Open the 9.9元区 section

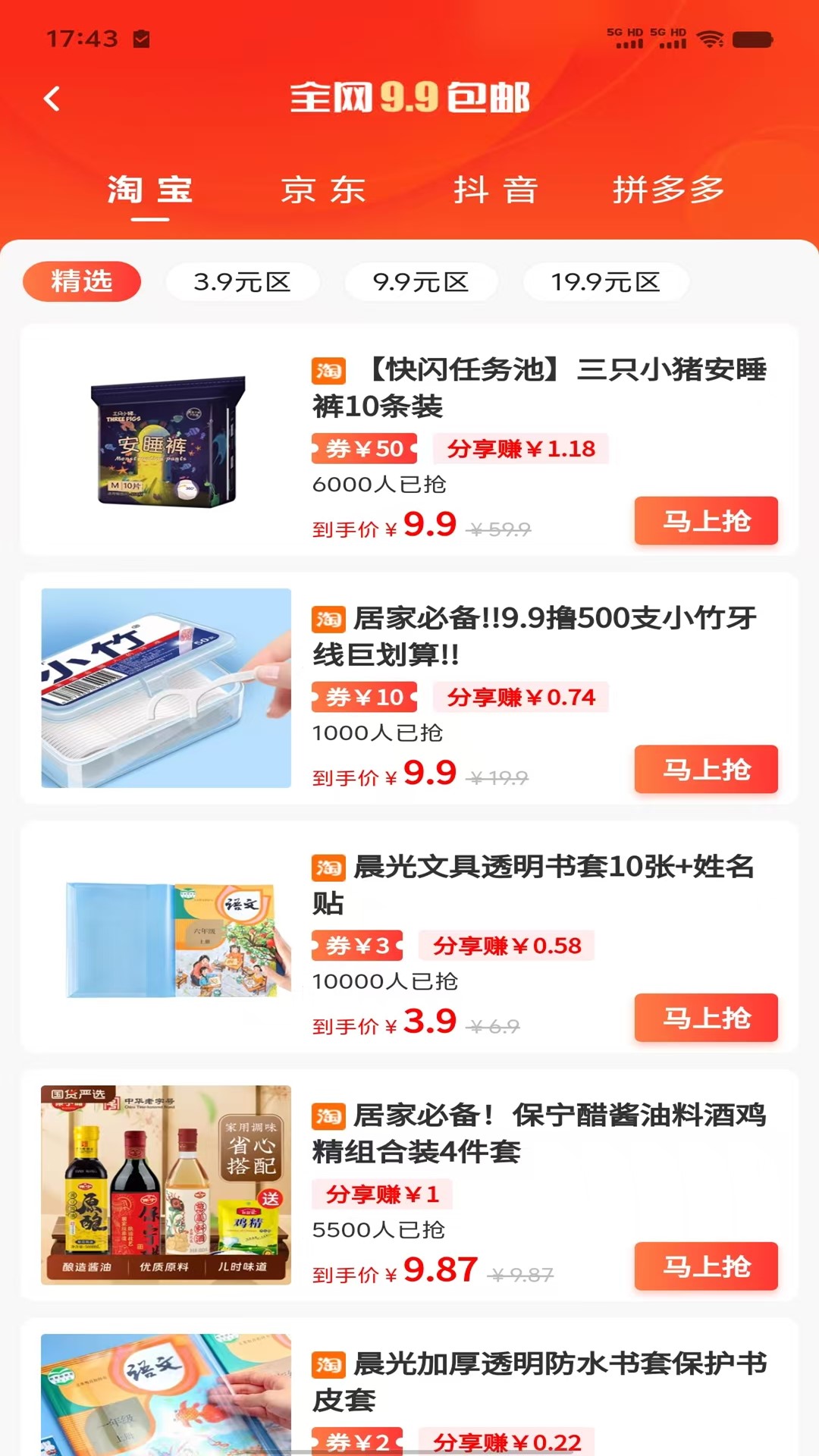click(422, 281)
